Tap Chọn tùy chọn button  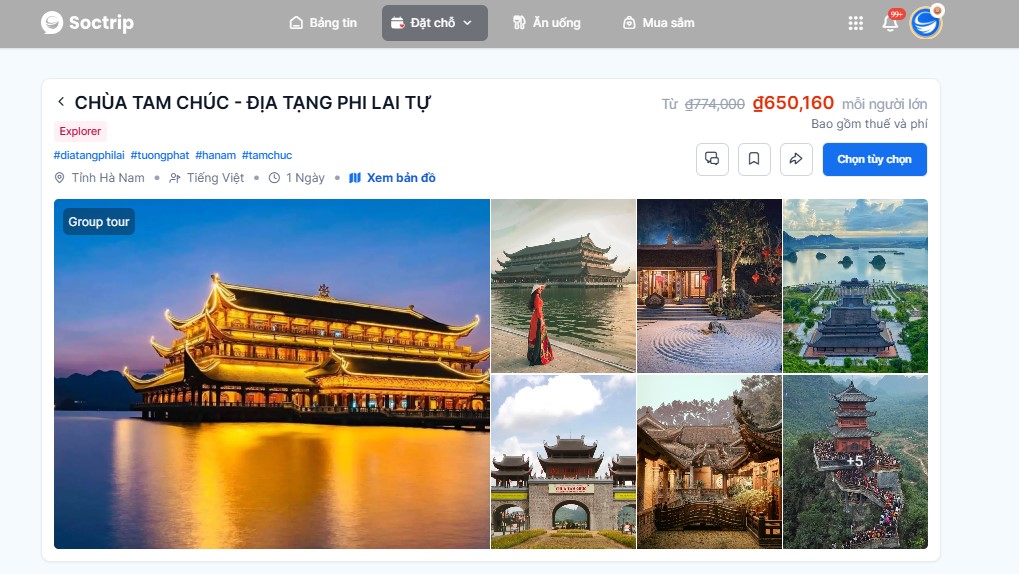click(x=874, y=159)
